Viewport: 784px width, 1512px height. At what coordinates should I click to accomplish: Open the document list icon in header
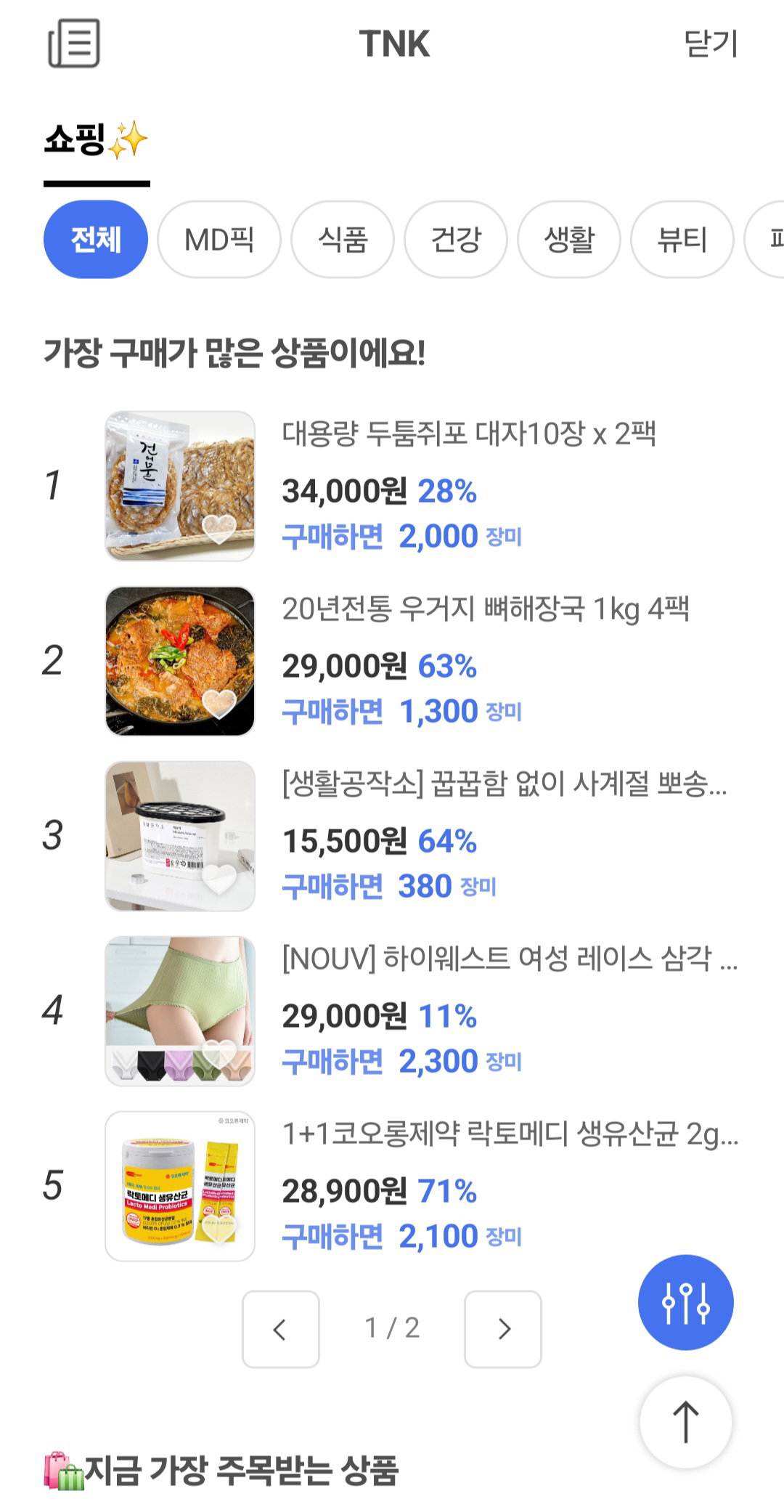coord(74,44)
